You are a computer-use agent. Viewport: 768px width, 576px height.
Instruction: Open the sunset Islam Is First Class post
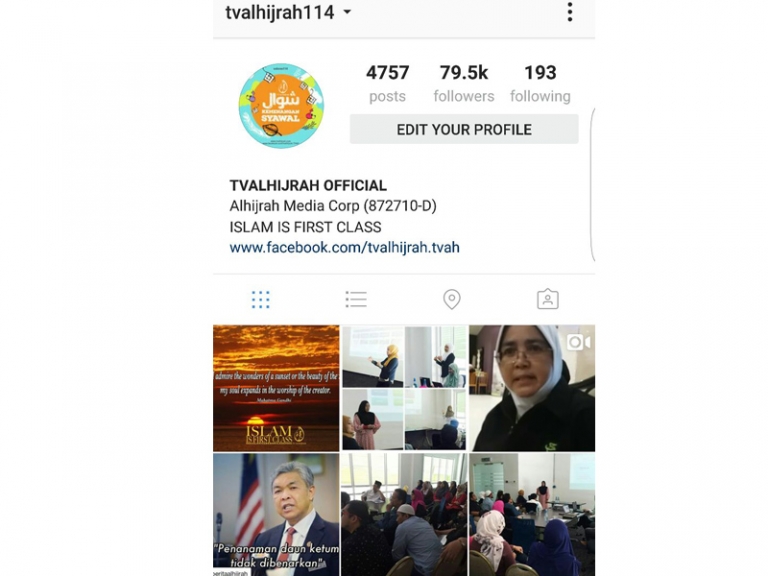(276, 388)
